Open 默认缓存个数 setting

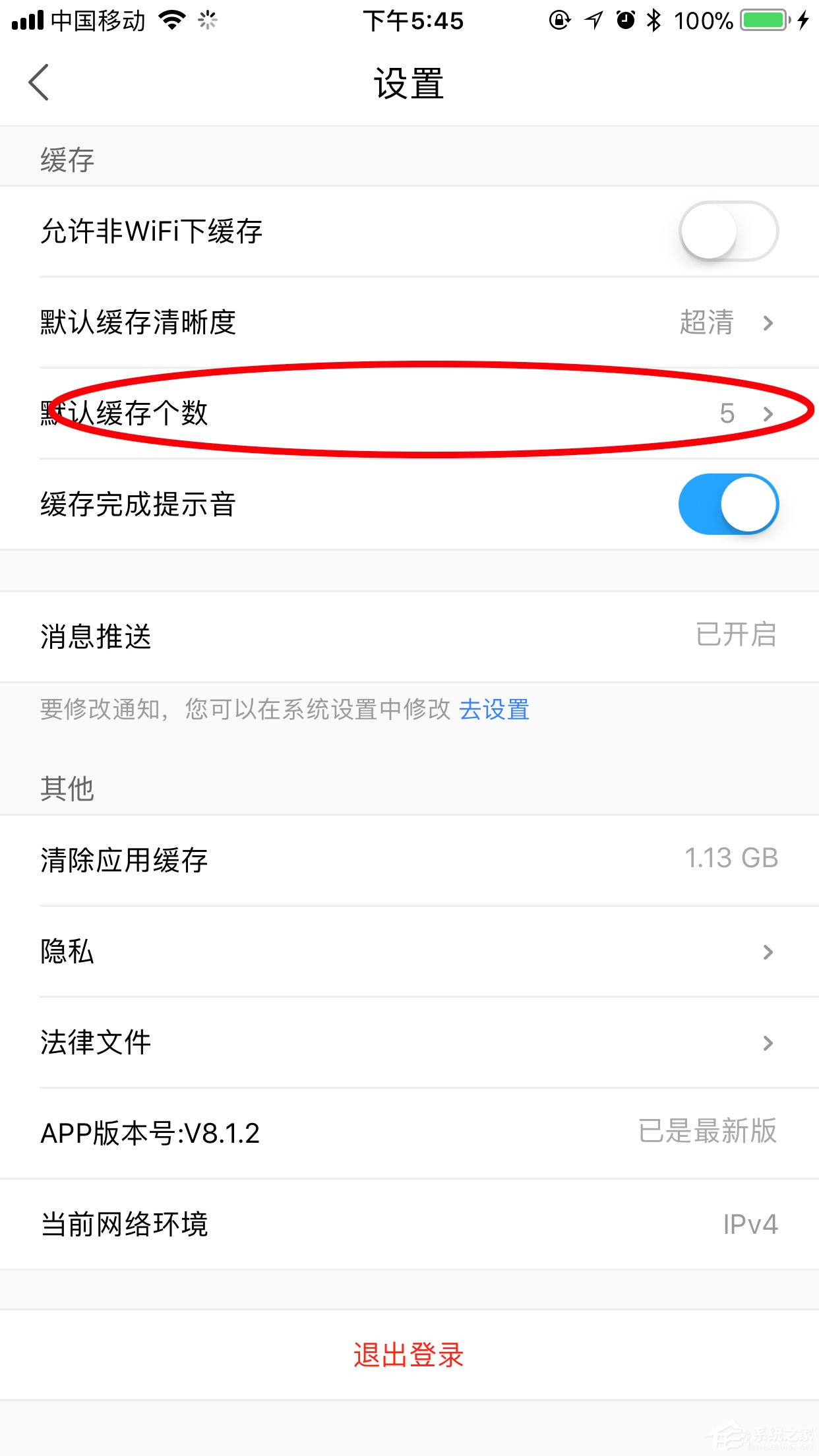[x=409, y=413]
